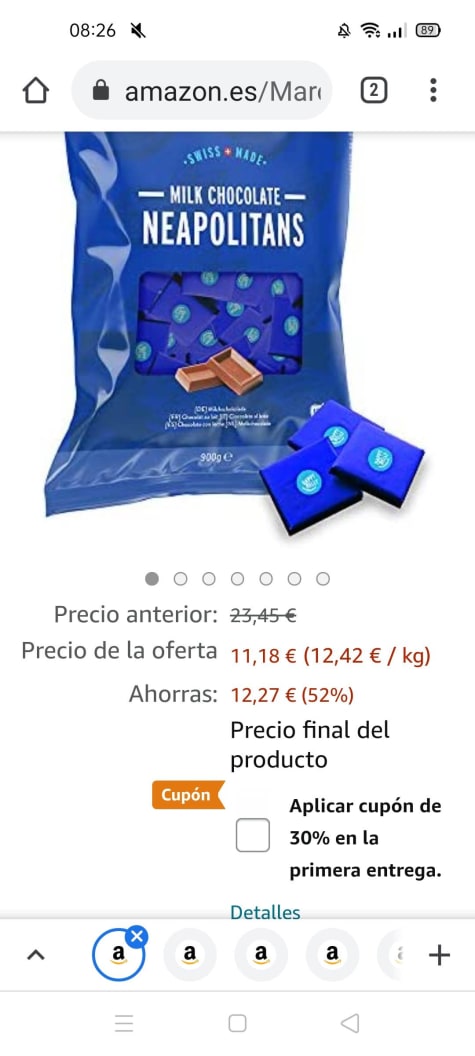Viewport: 475px width, 1056px height.
Task: Switch to the second Amazon tab in the strip
Action: [x=189, y=954]
